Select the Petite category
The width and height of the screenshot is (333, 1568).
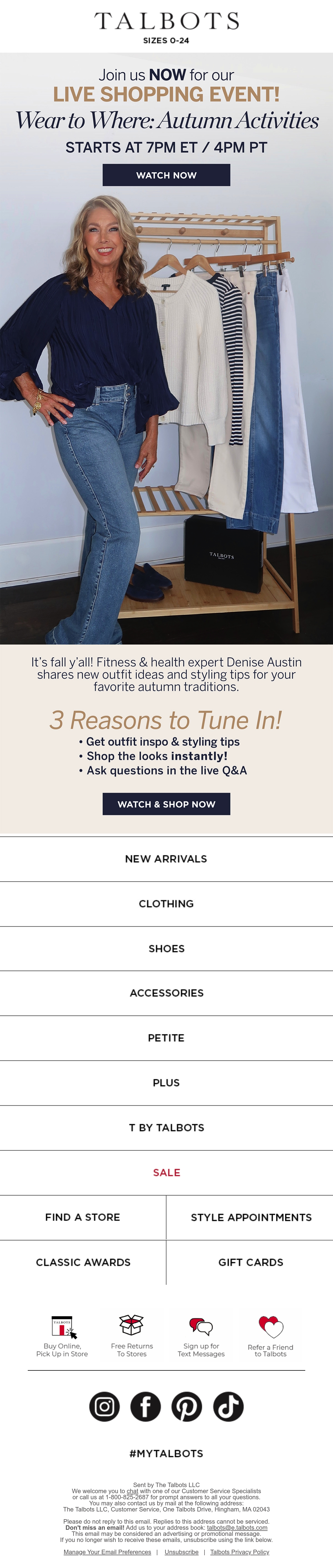pos(166,1038)
